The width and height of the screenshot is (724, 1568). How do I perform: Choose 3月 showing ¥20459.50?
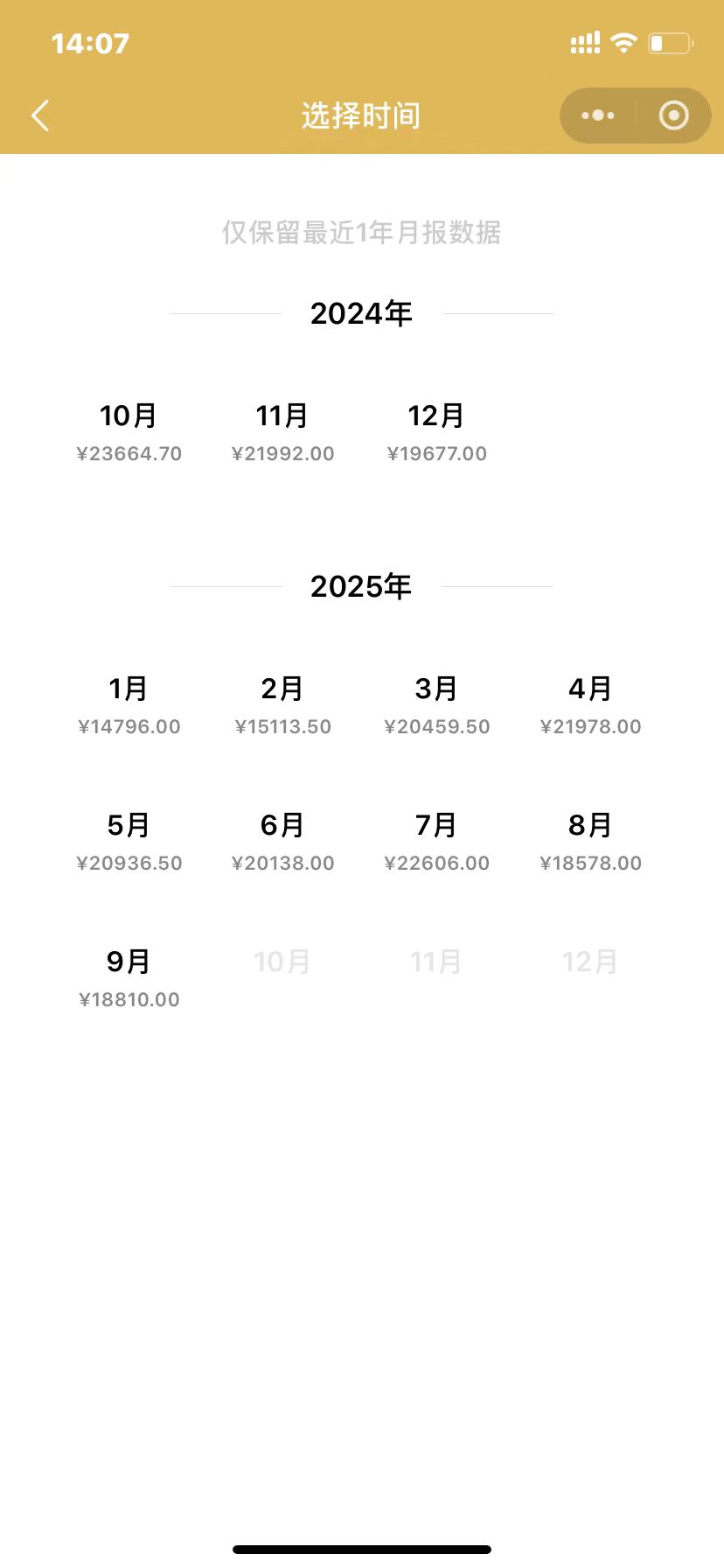(x=436, y=704)
